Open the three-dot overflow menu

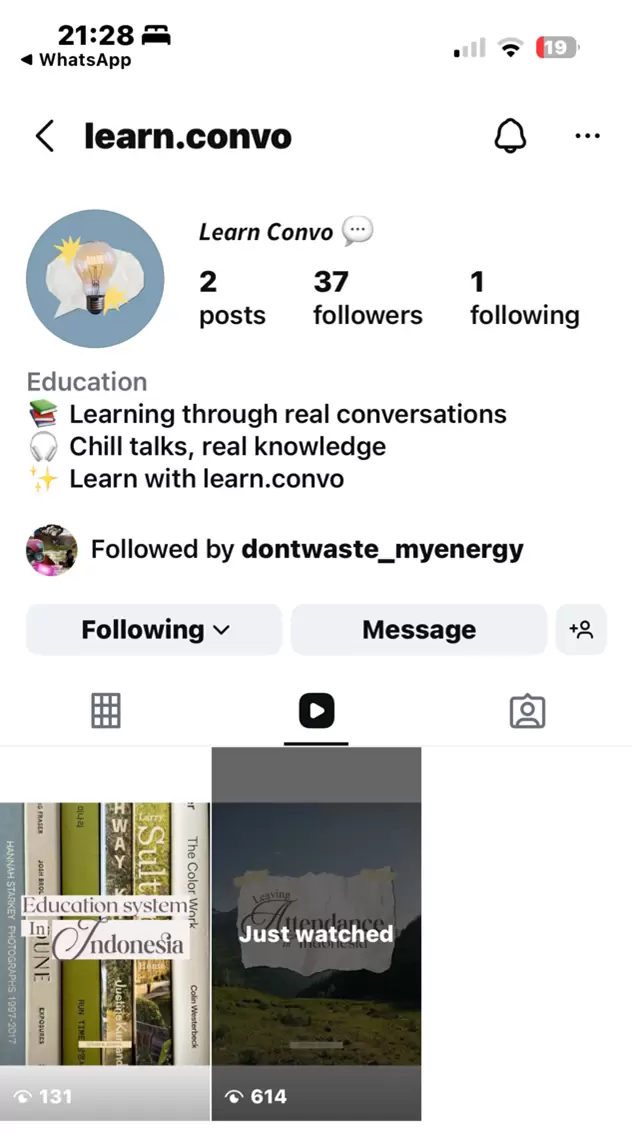(x=587, y=136)
